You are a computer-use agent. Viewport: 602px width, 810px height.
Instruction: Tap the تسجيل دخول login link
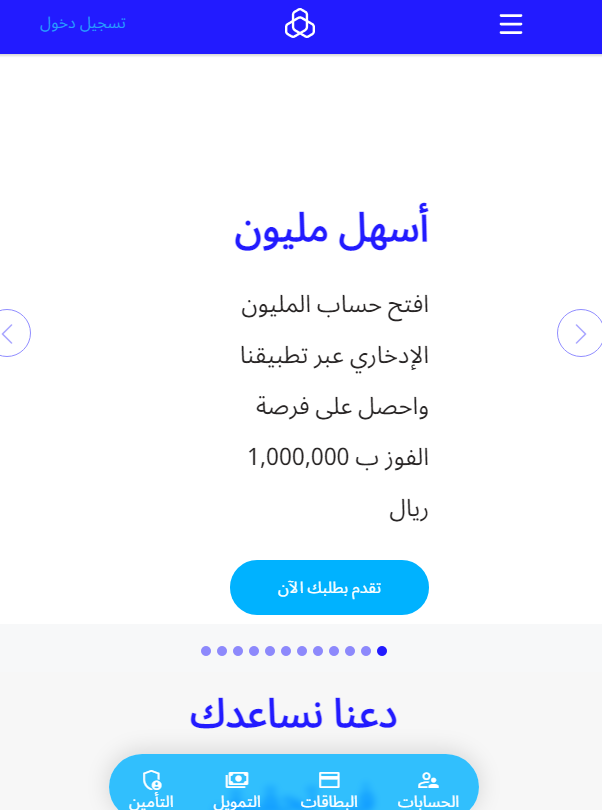pyautogui.click(x=83, y=23)
